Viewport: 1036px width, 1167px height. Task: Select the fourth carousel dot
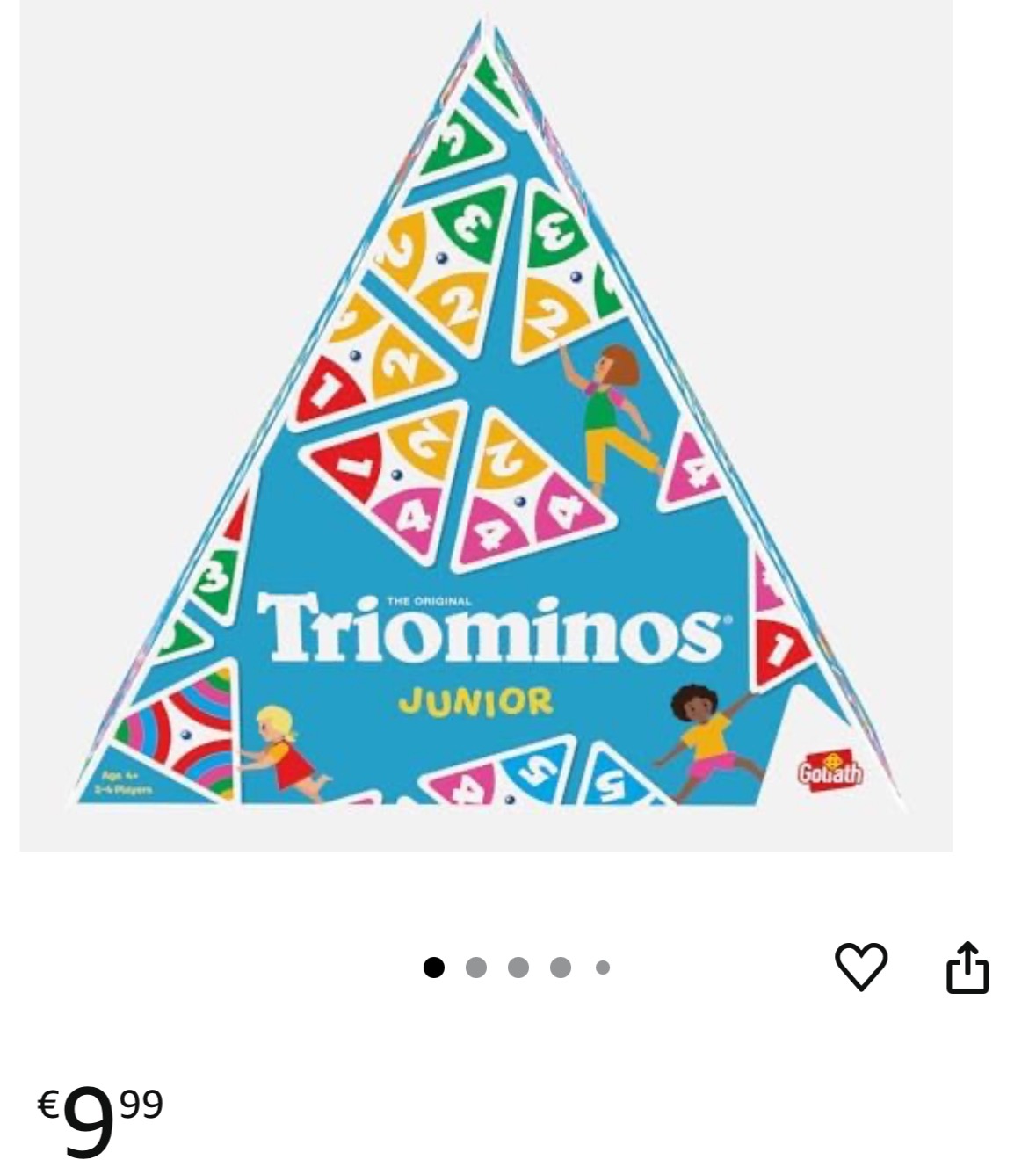560,965
